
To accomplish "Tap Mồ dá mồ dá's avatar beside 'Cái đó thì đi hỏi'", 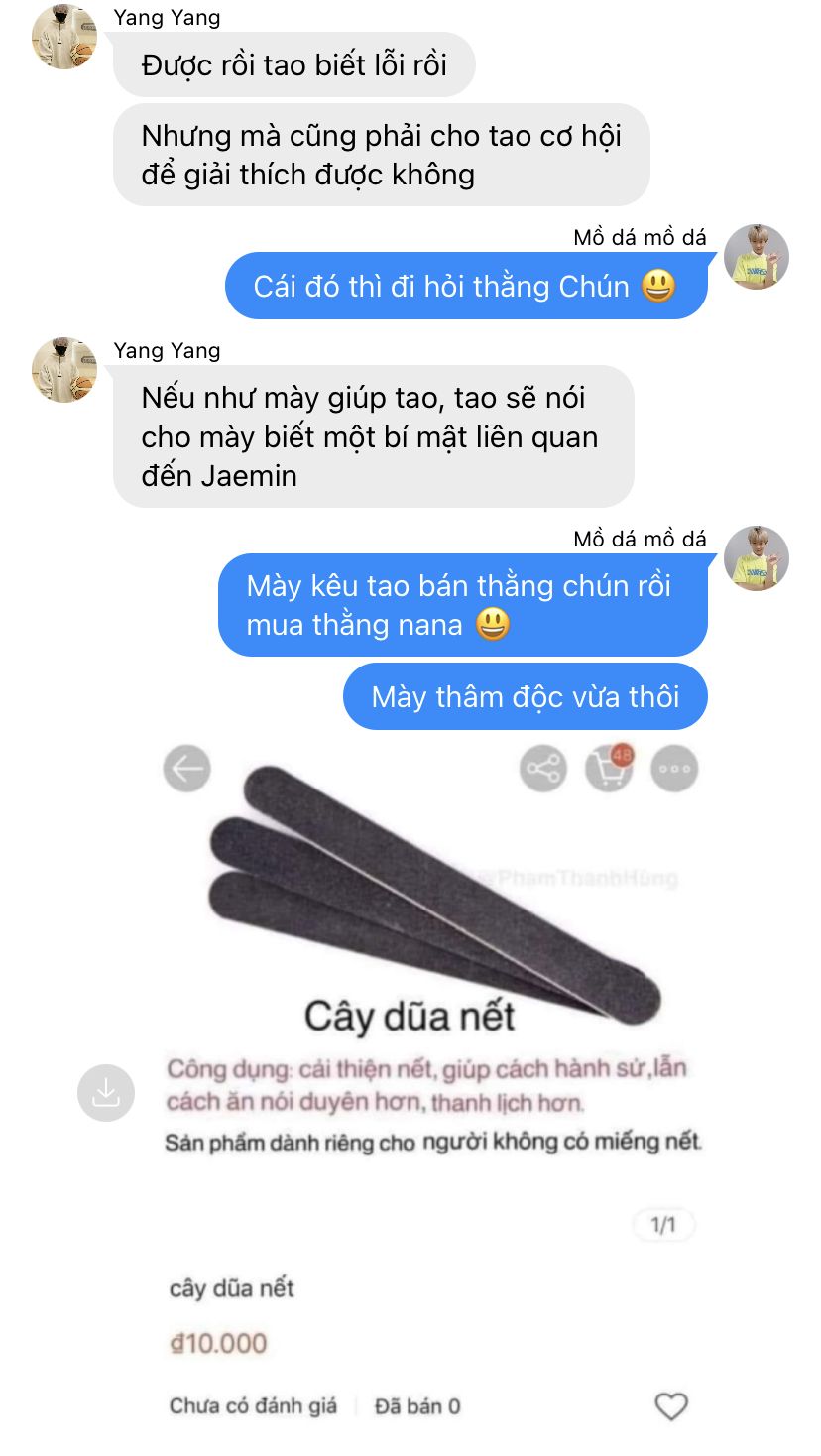I will pos(757,257).
